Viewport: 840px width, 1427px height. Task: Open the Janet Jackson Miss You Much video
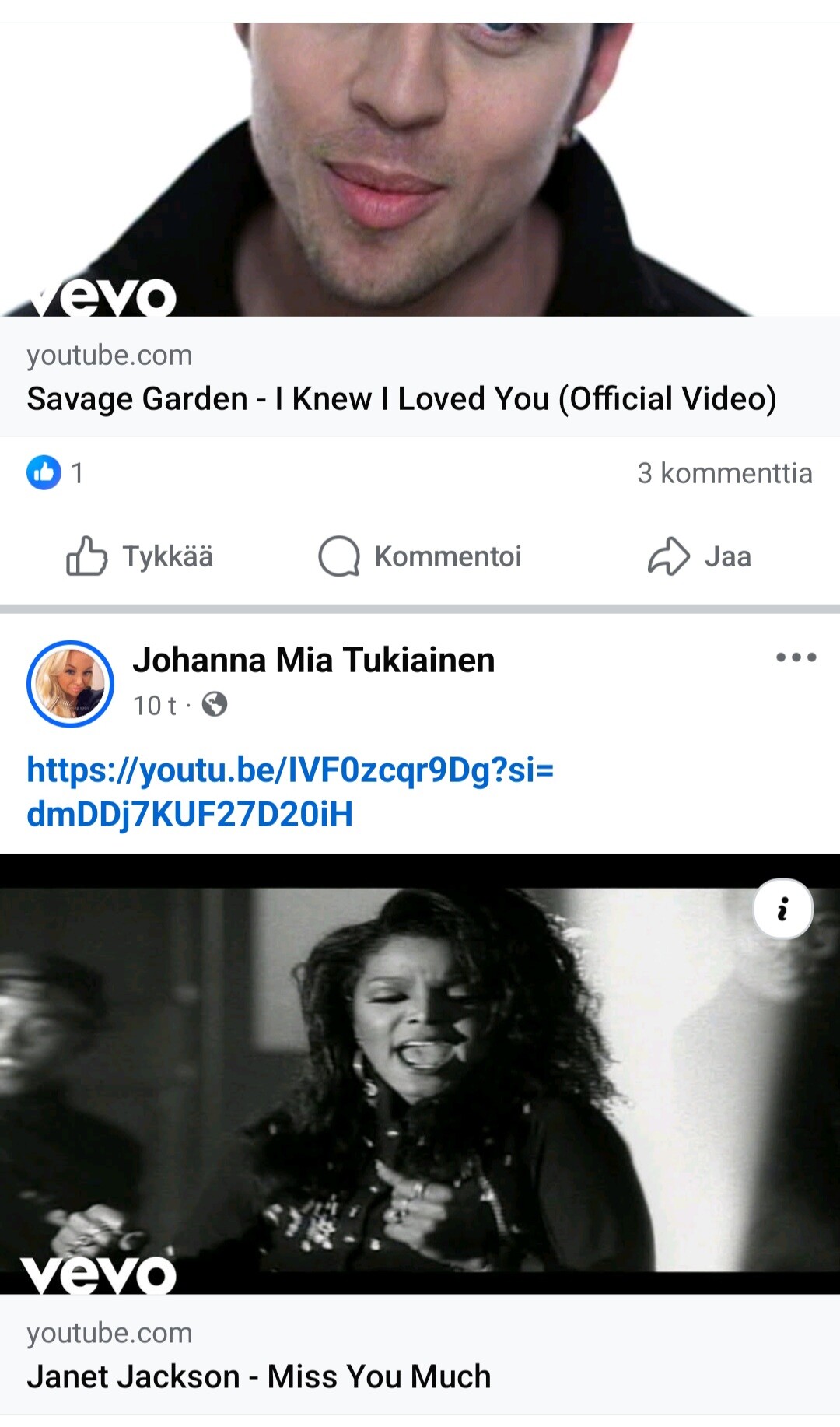420,1134
